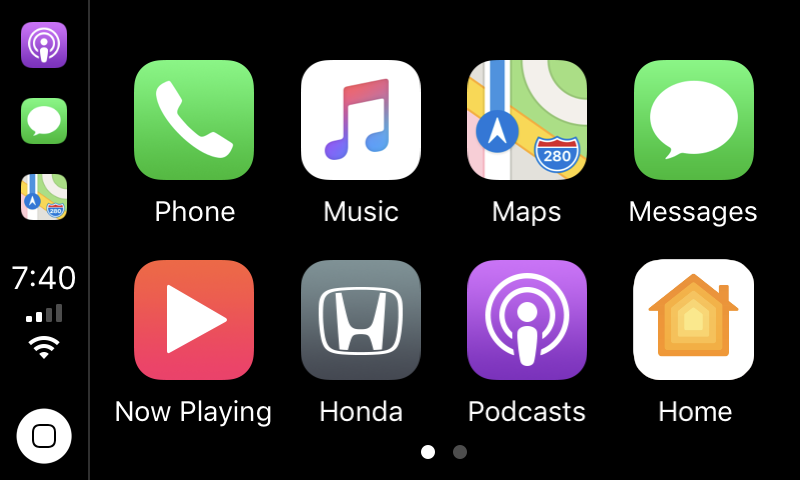Tap the Podcasts shortcut in the sidebar
The width and height of the screenshot is (800, 480).
click(x=44, y=45)
